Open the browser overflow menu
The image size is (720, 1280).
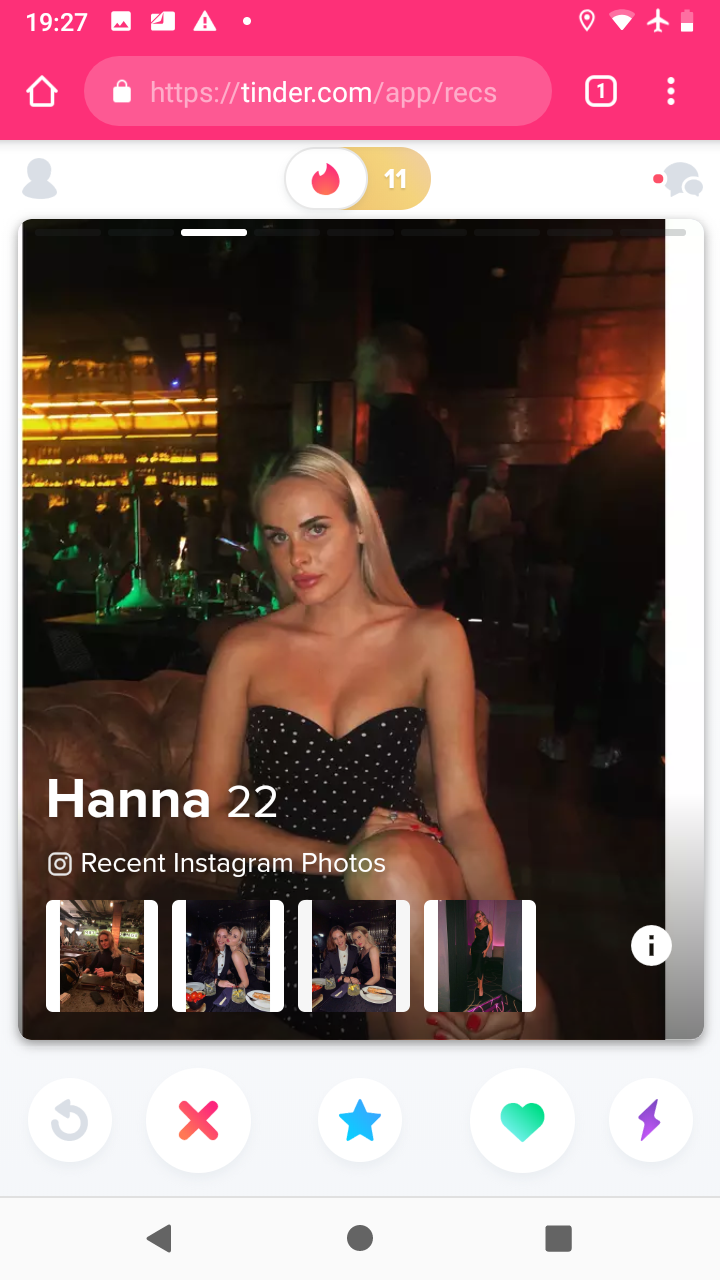(x=671, y=92)
